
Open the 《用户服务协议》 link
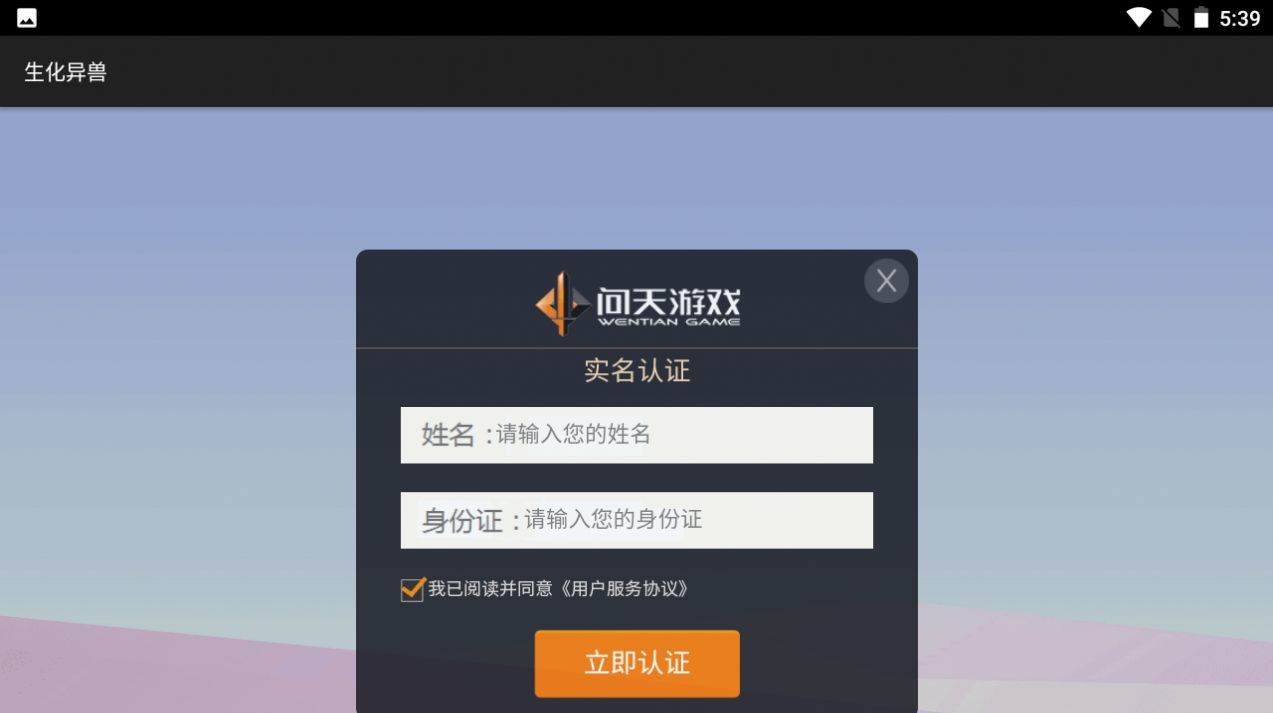click(624, 589)
